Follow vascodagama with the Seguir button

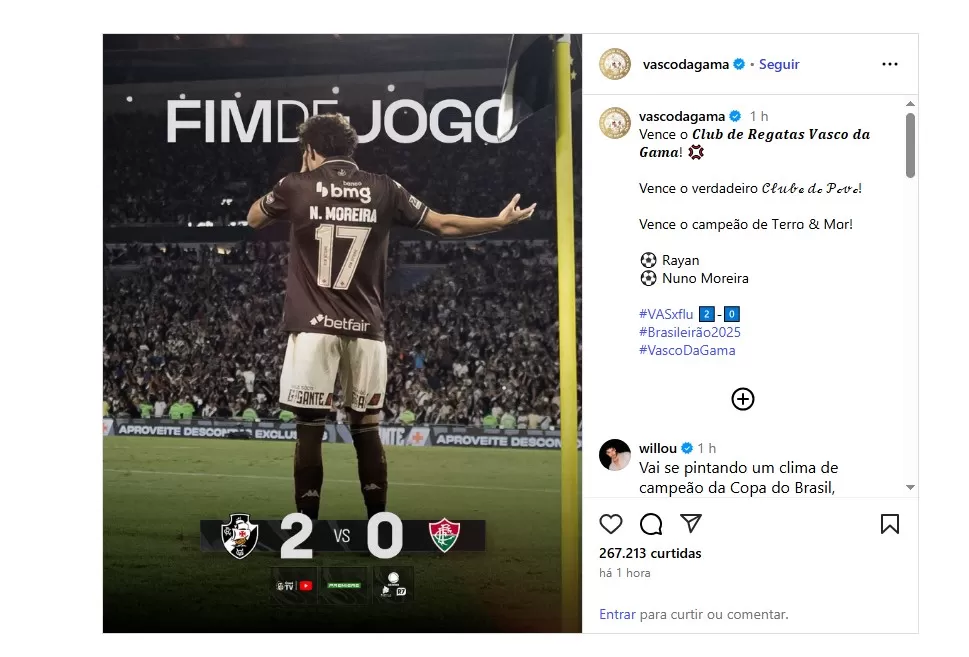[x=779, y=64]
